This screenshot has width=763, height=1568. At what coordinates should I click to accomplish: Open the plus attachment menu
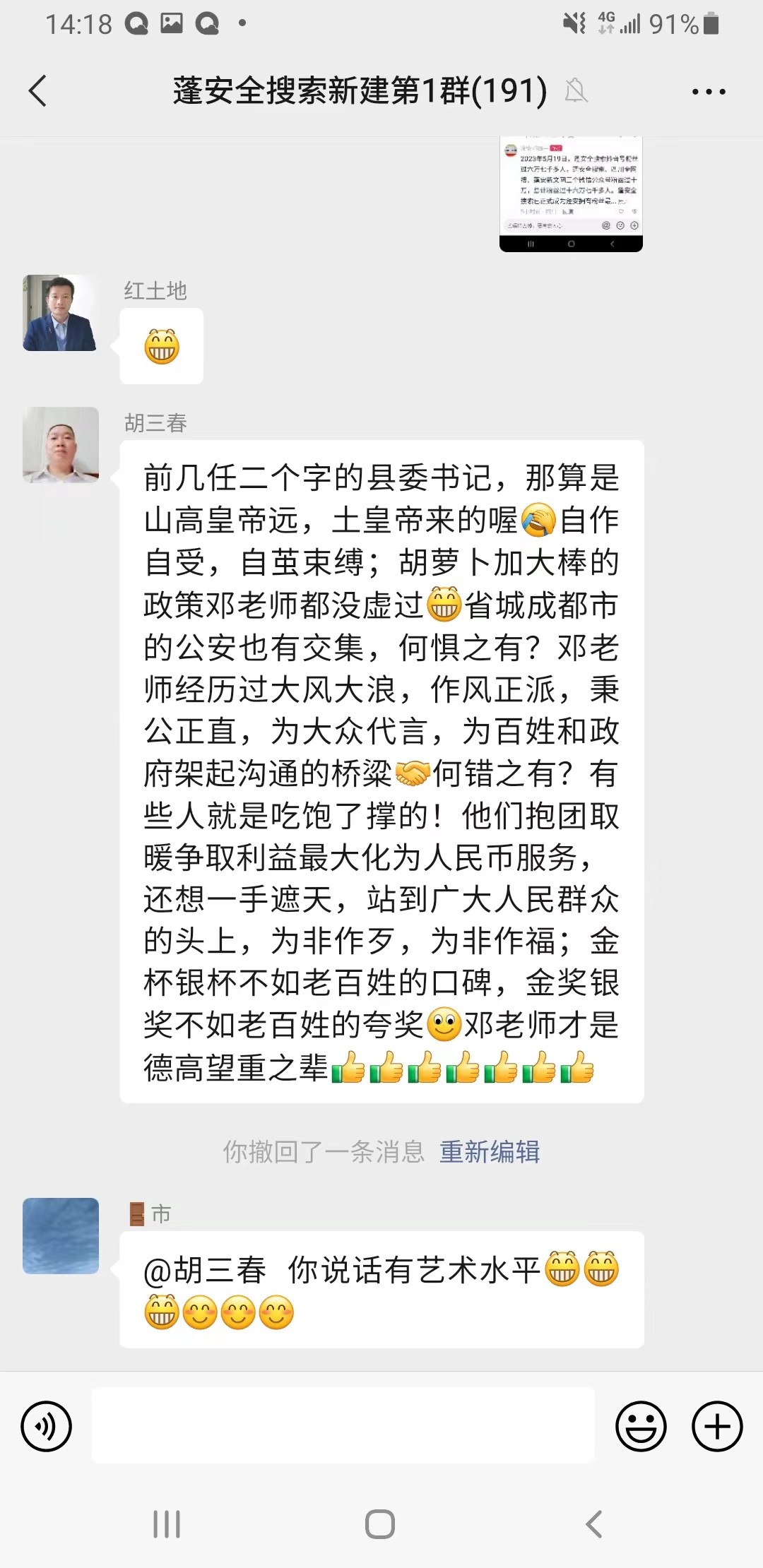716,1426
